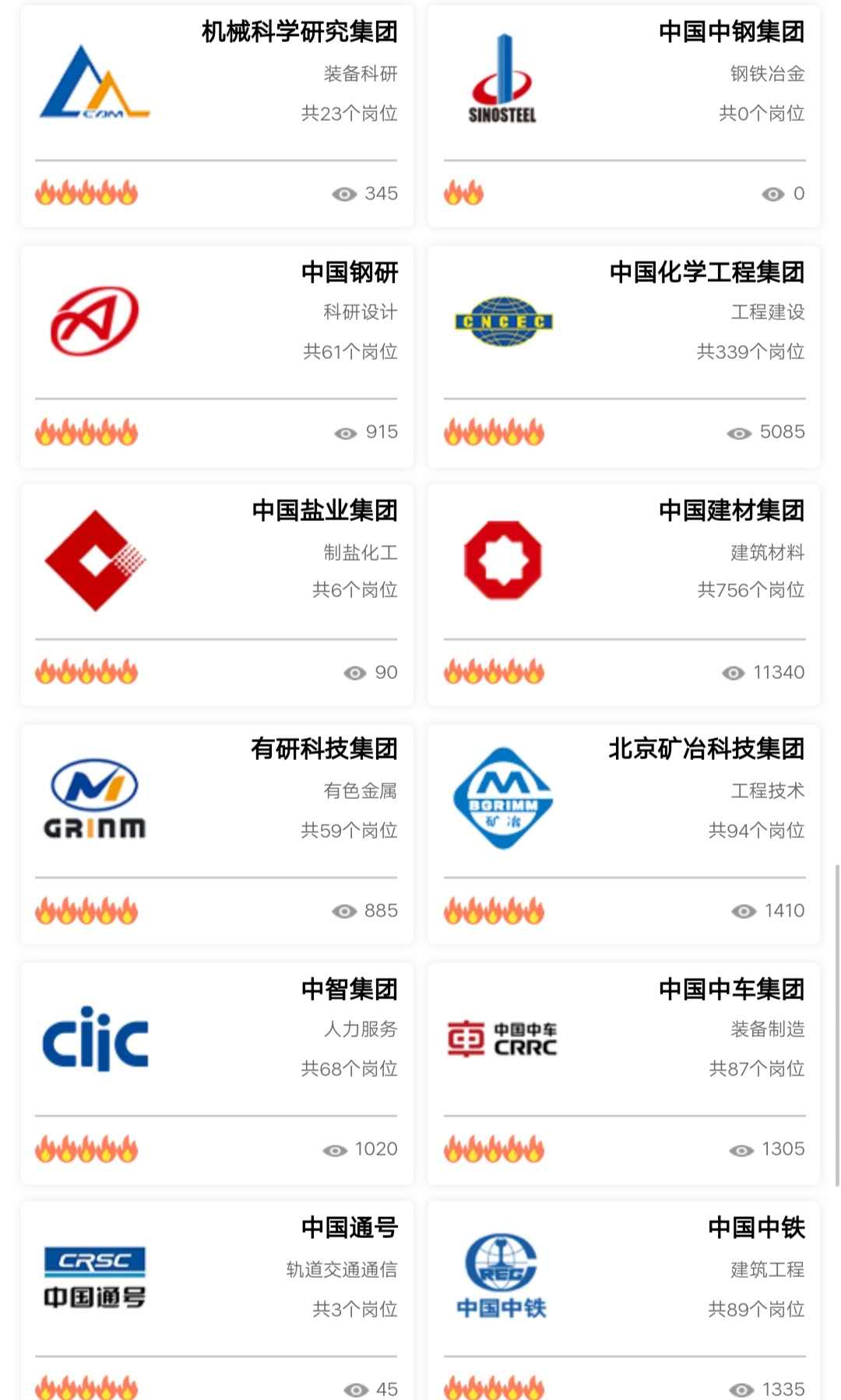841x1400 pixels.
Task: Open 中国化学工程集团 card
Action: pyautogui.click(x=624, y=357)
